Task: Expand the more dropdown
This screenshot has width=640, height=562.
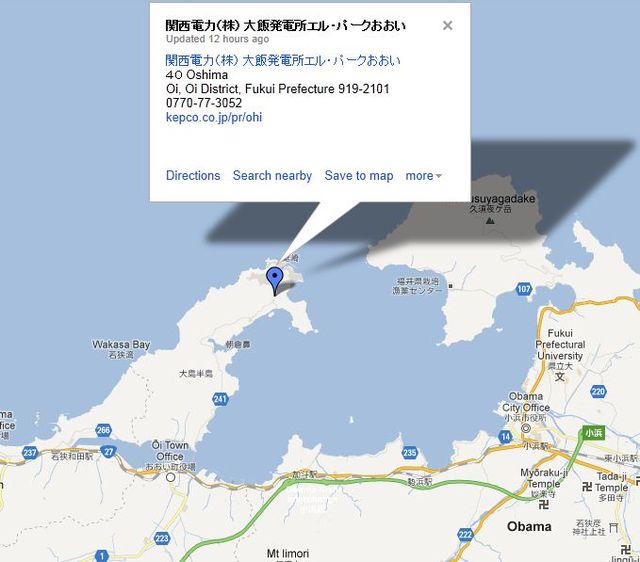Action: click(423, 176)
